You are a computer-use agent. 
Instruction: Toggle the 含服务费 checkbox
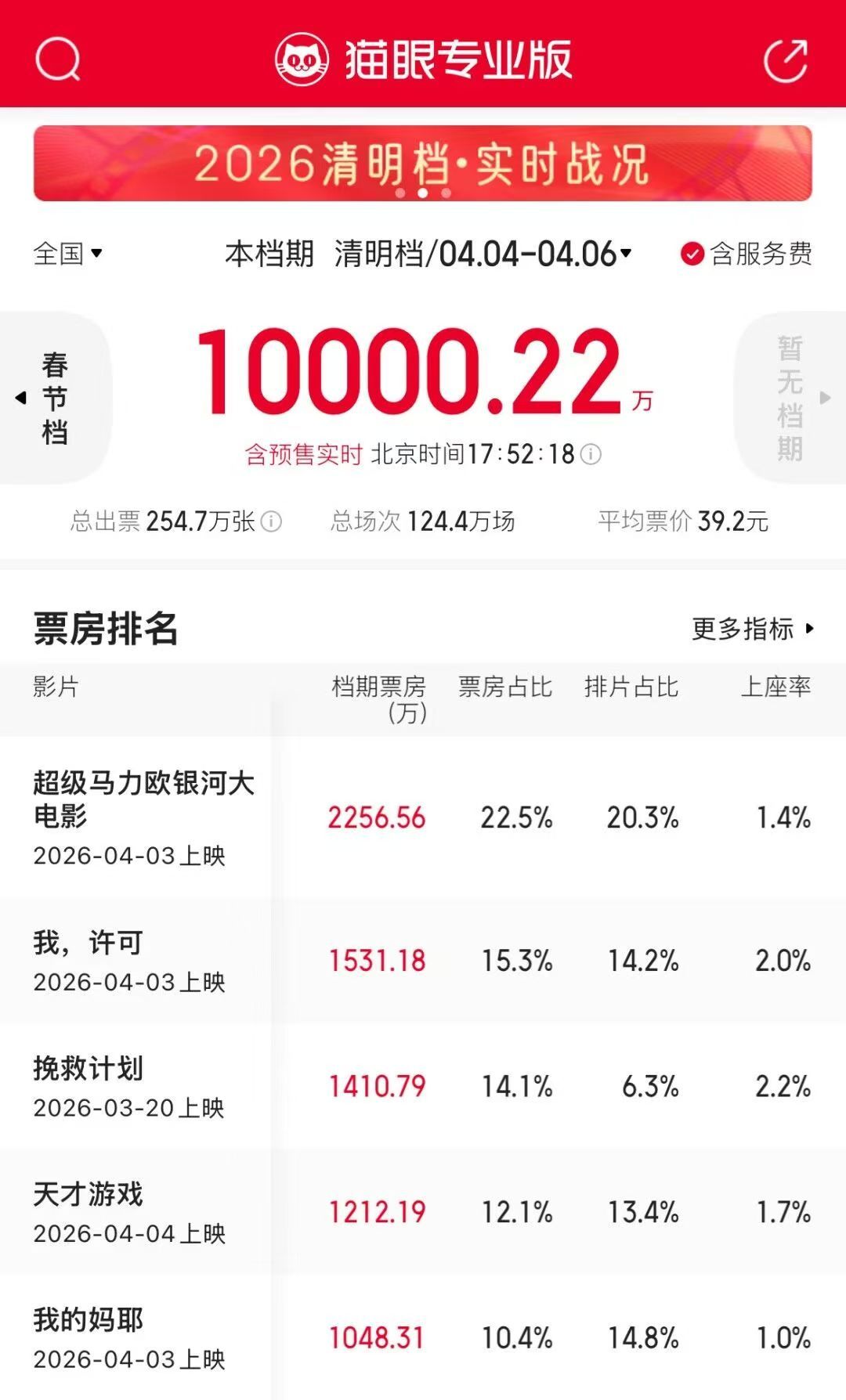(692, 254)
